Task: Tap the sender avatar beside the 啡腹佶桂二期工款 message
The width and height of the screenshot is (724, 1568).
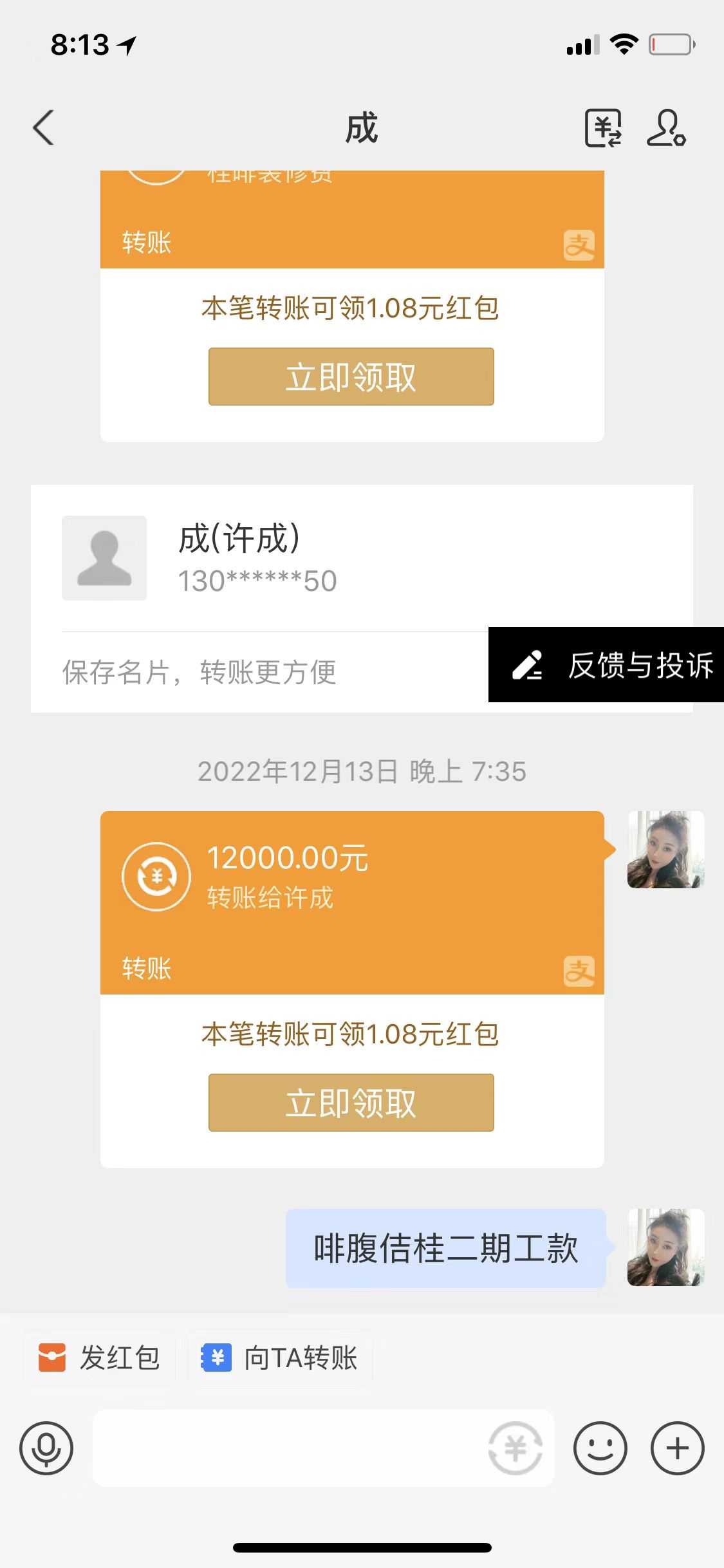Action: pos(665,1247)
